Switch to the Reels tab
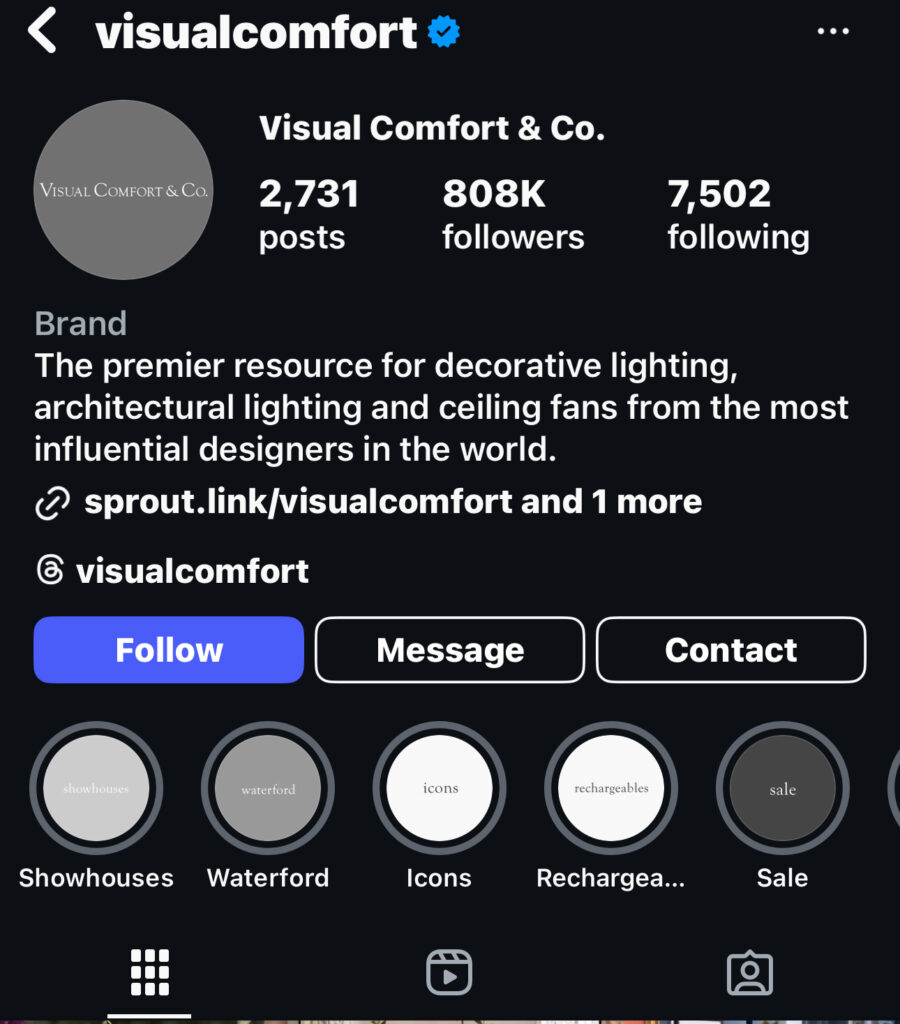The width and height of the screenshot is (900, 1024). 449,972
